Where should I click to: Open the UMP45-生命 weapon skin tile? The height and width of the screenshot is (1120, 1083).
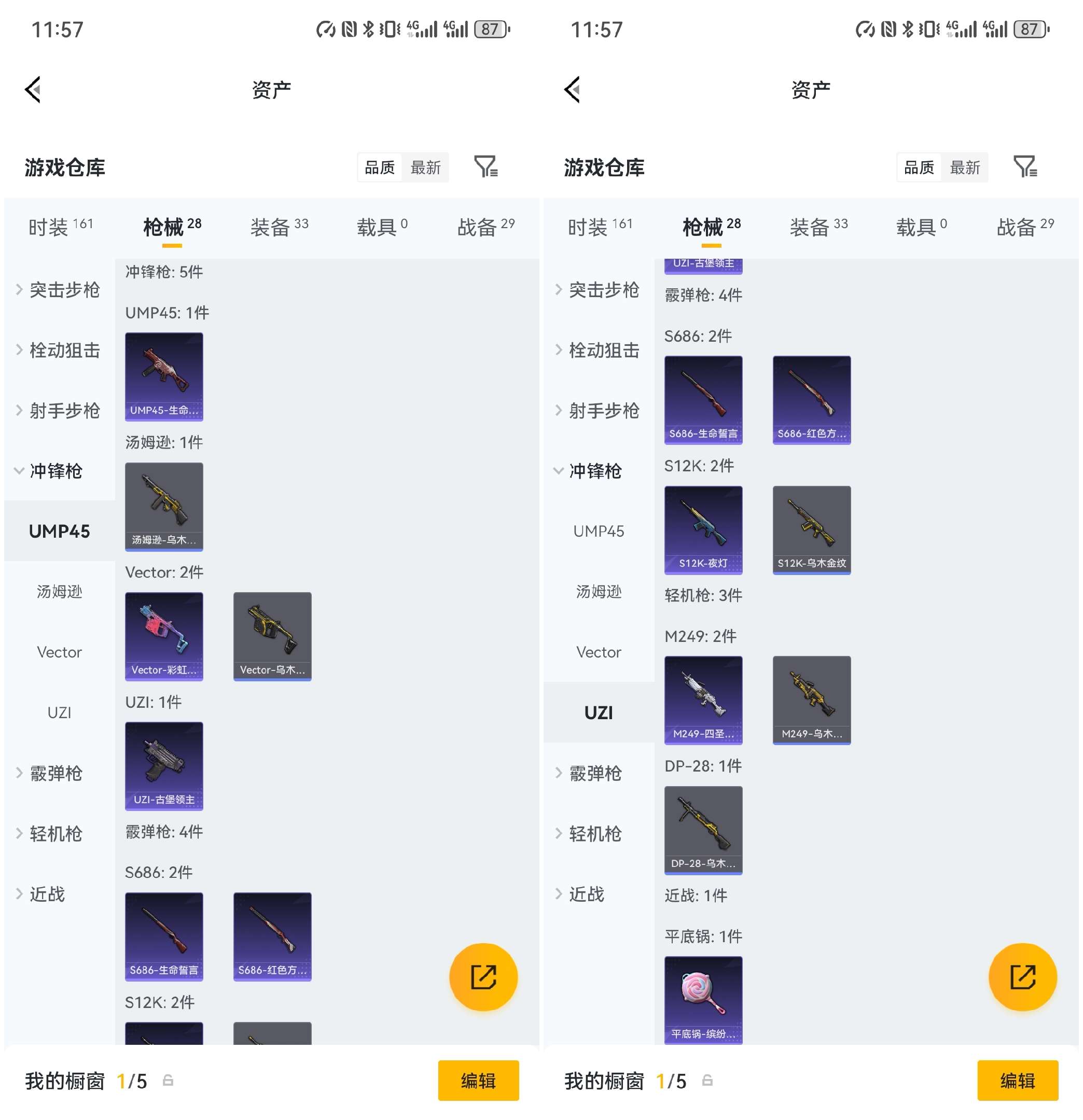coord(164,377)
